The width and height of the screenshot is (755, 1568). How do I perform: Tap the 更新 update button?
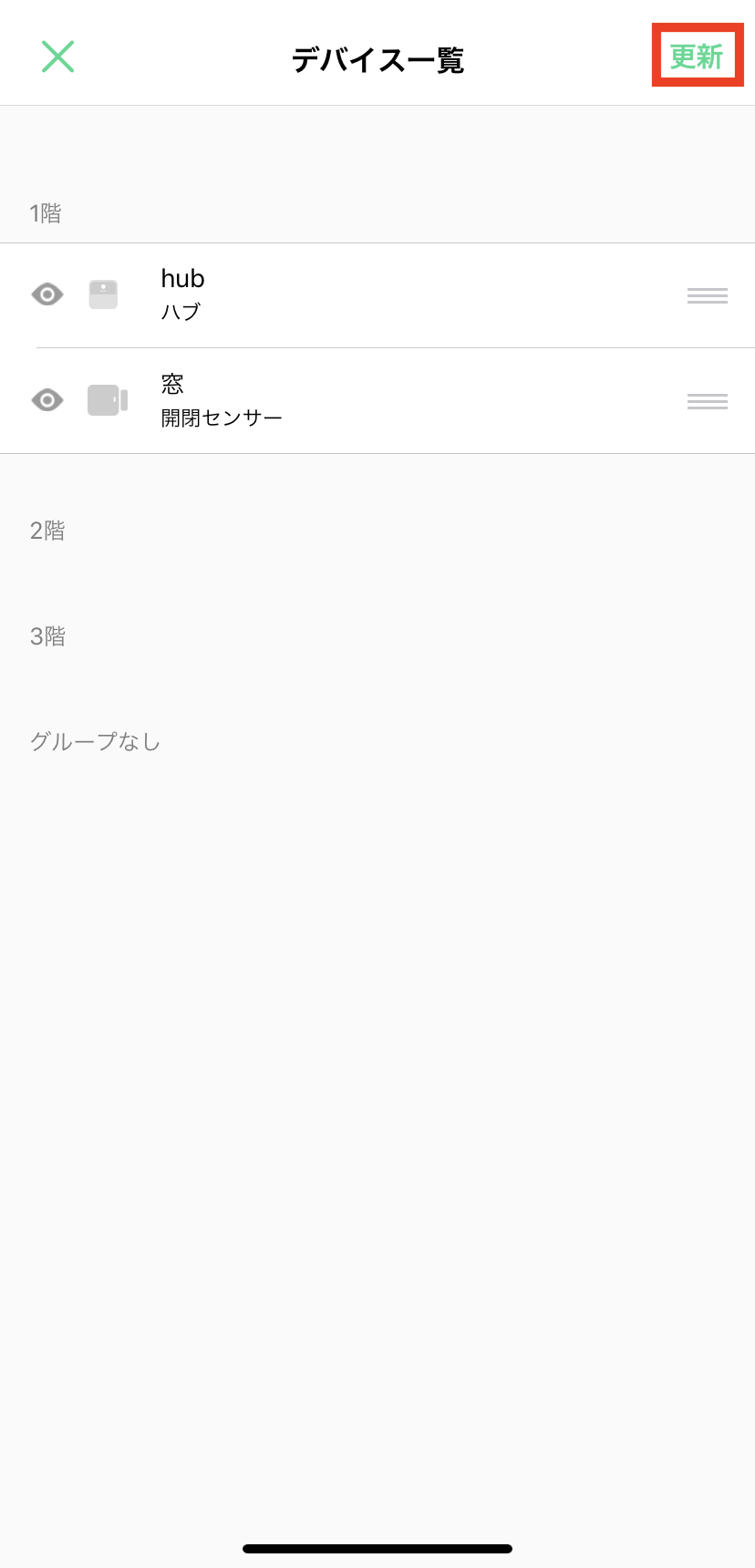click(697, 57)
